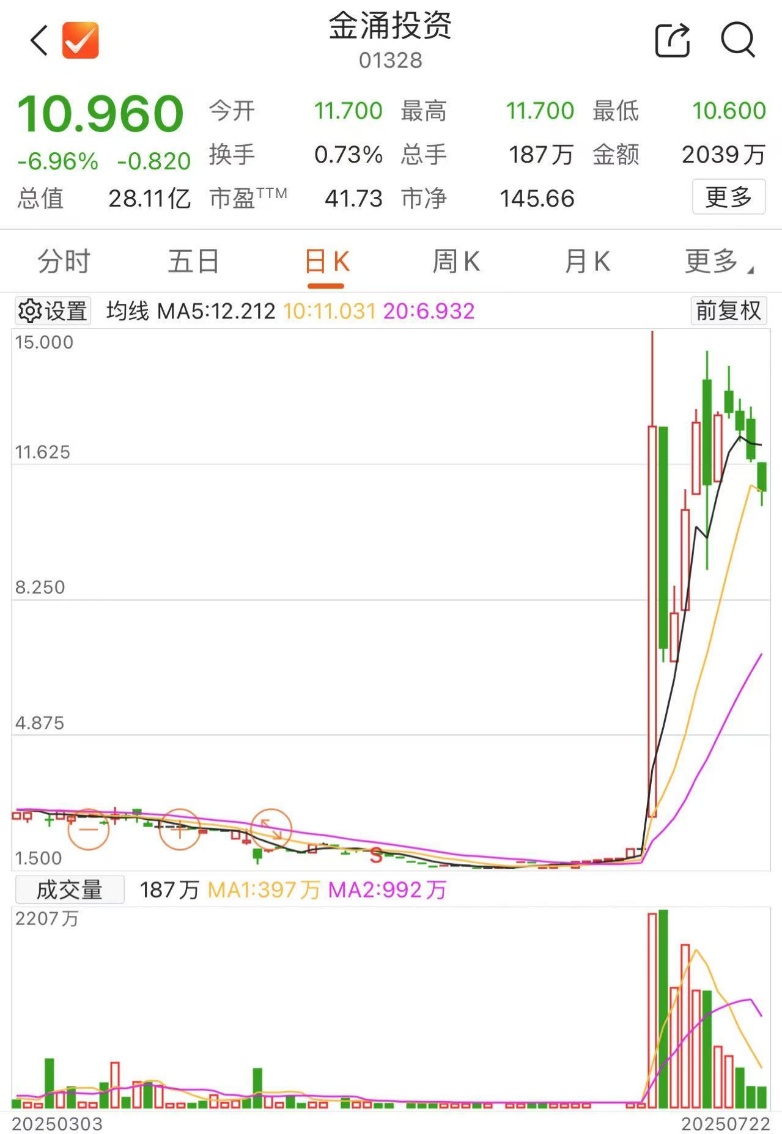The width and height of the screenshot is (782, 1134).
Task: Share this stock page
Action: (672, 40)
